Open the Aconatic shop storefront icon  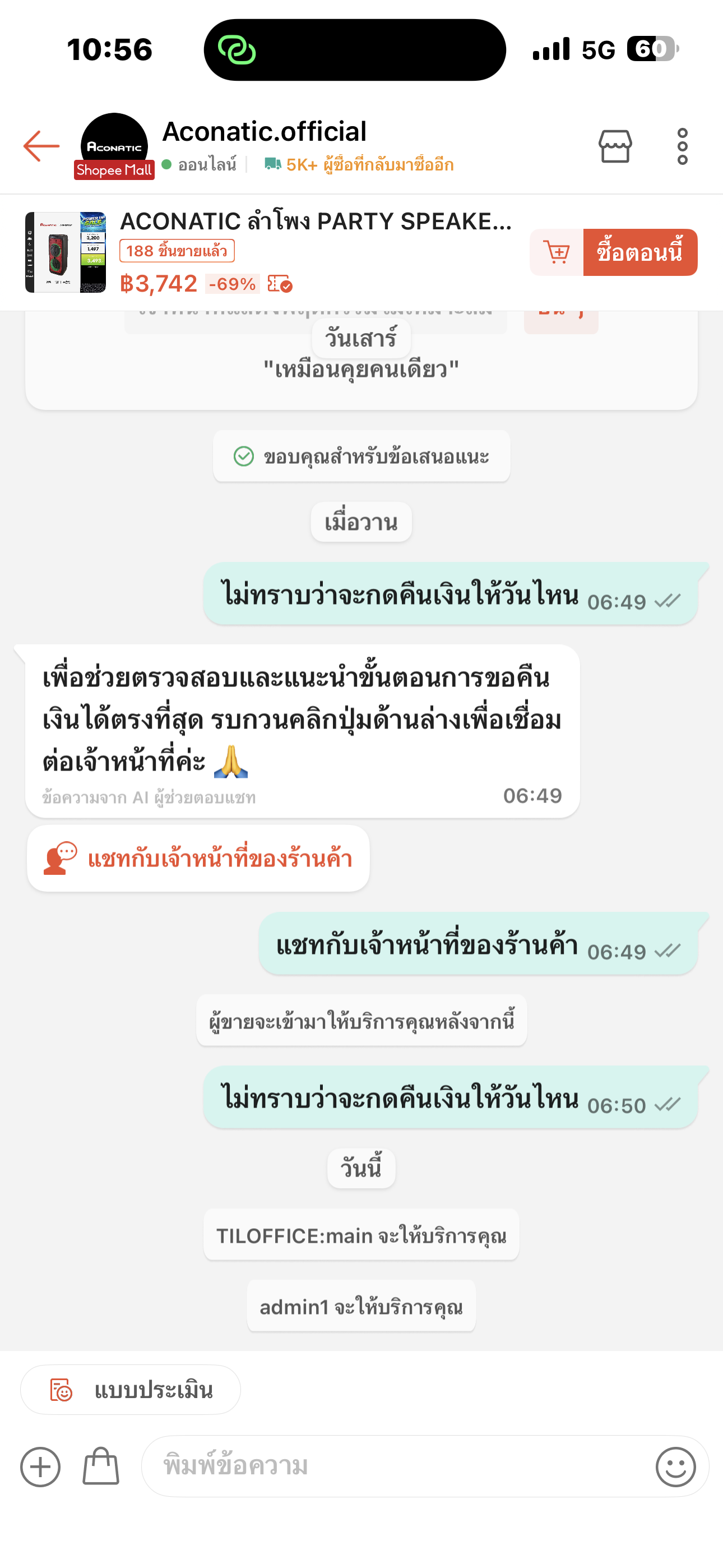[x=615, y=146]
